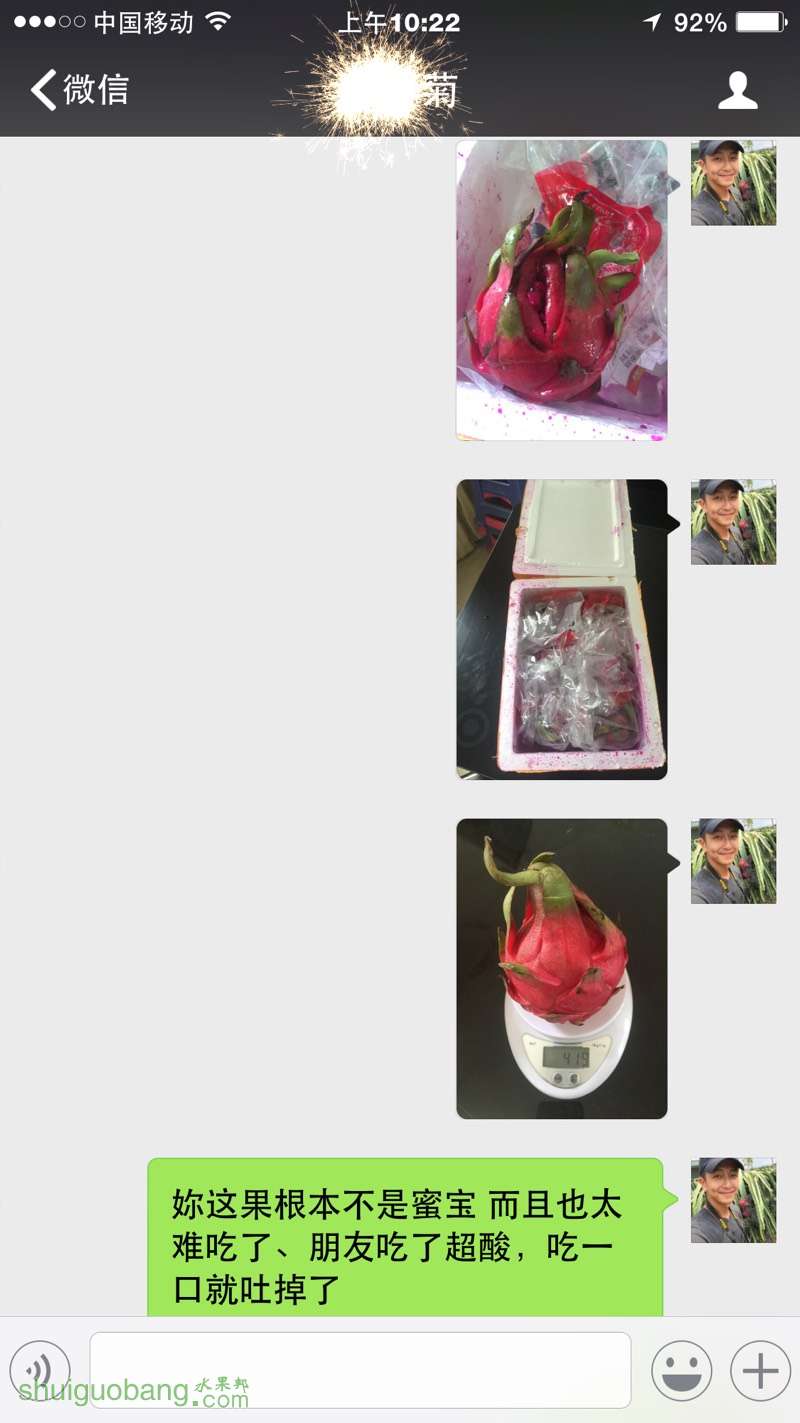Open the plus attachment menu
The height and width of the screenshot is (1423, 800).
click(x=760, y=1370)
